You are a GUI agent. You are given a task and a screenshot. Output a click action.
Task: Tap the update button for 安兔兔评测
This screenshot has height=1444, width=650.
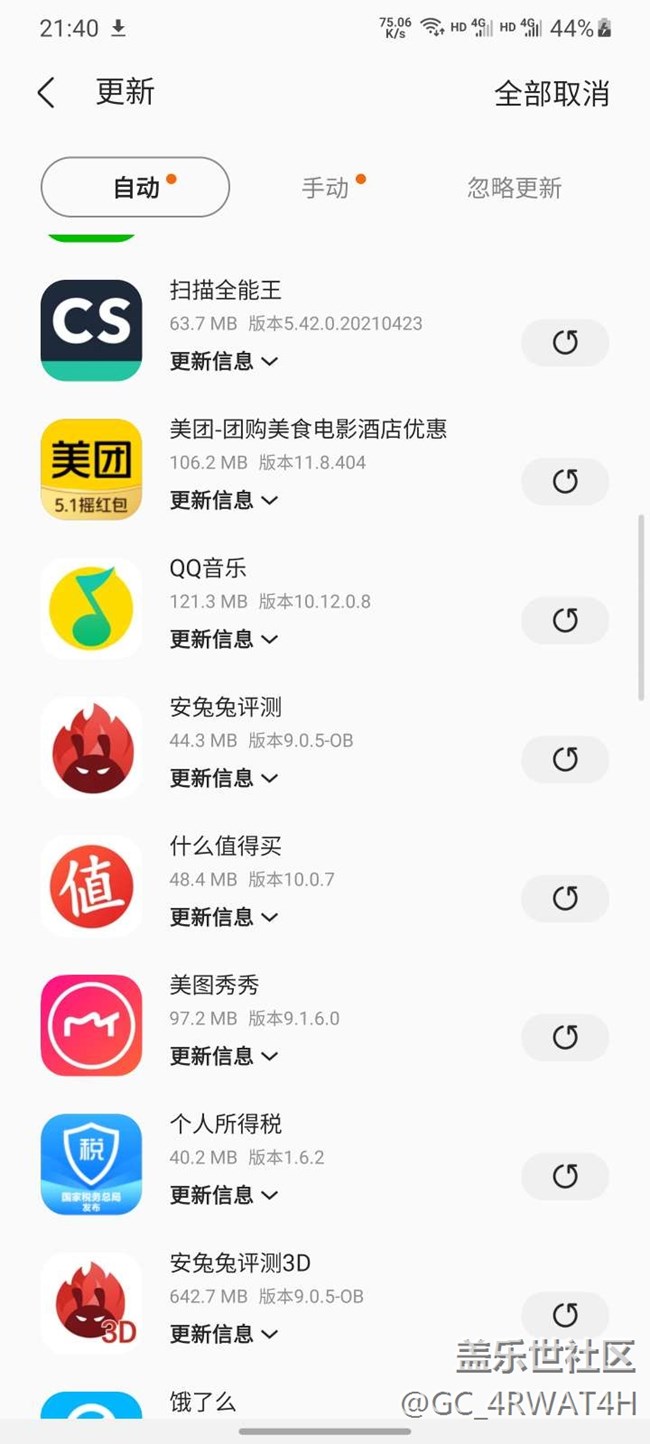tap(565, 760)
